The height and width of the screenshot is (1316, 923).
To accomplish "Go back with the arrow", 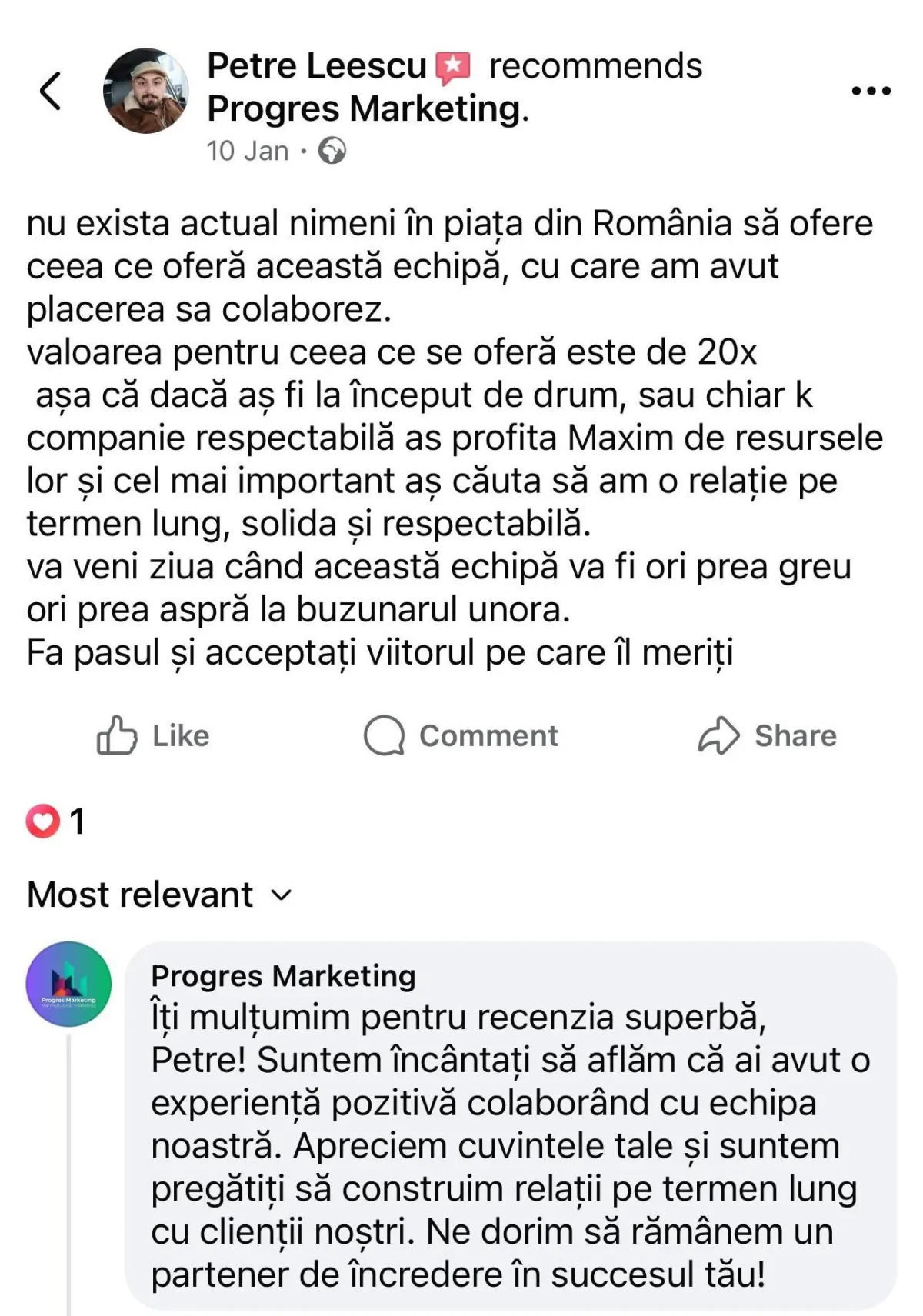I will point(51,91).
